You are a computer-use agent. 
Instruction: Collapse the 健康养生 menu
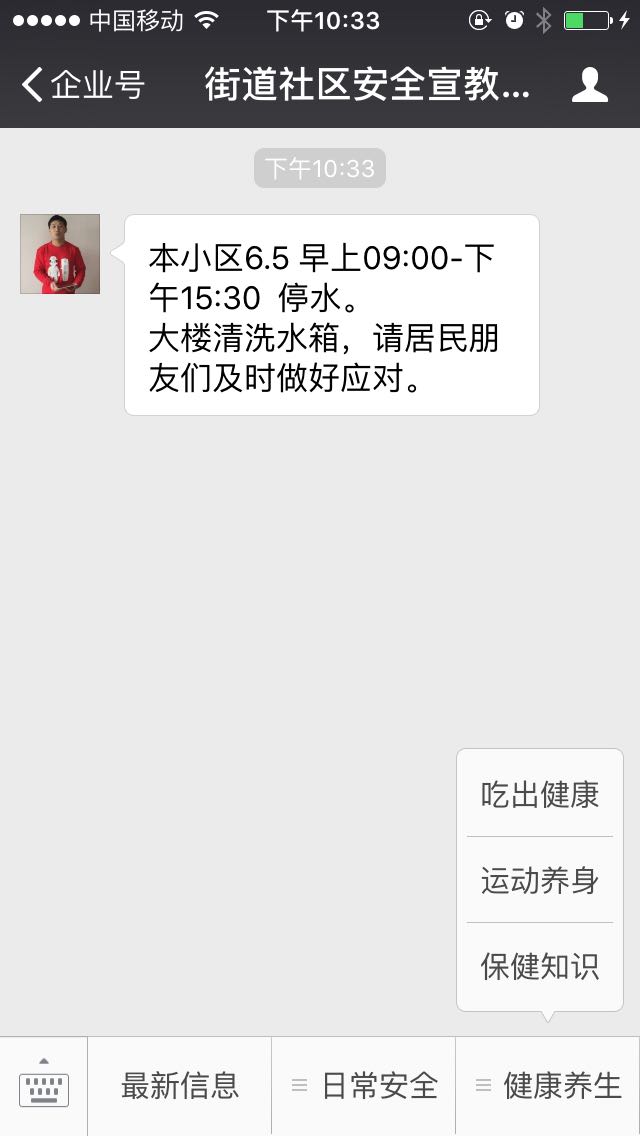[548, 1085]
